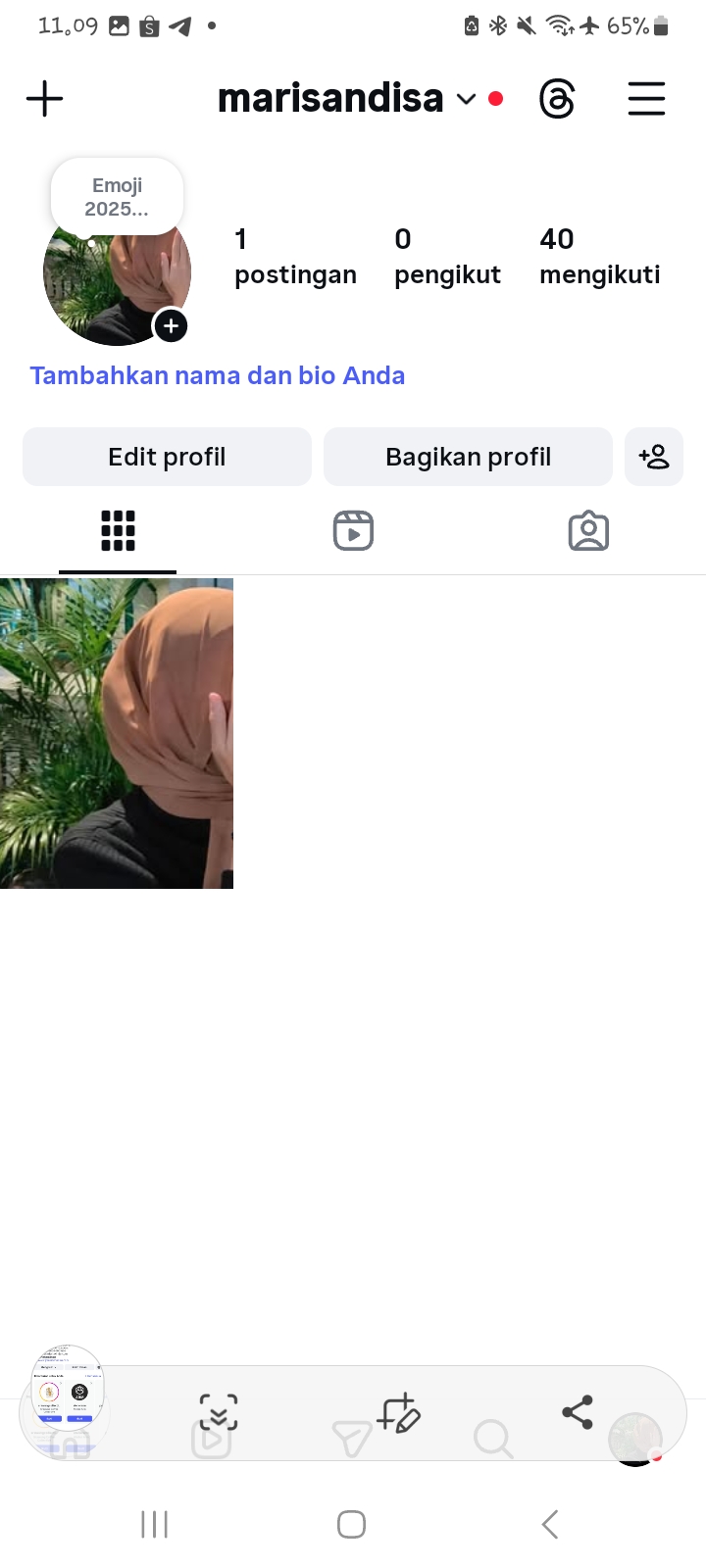Viewport: 706px width, 1568px height.
Task: Add a story via profile picture plus badge
Action: (171, 326)
